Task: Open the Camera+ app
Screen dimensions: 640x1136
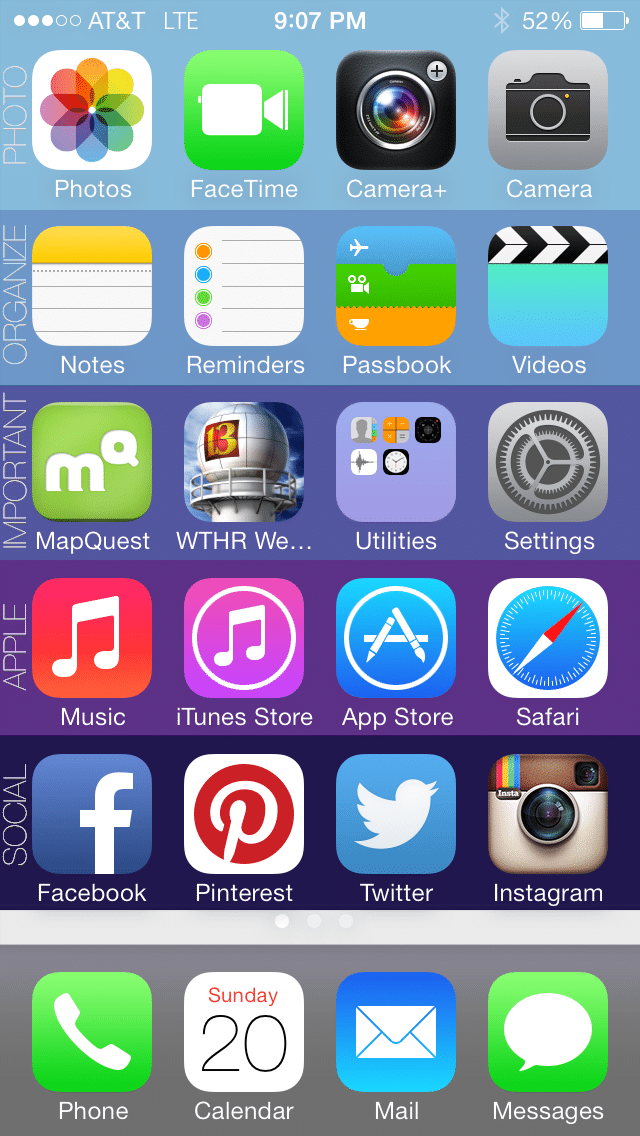Action: pyautogui.click(x=396, y=110)
